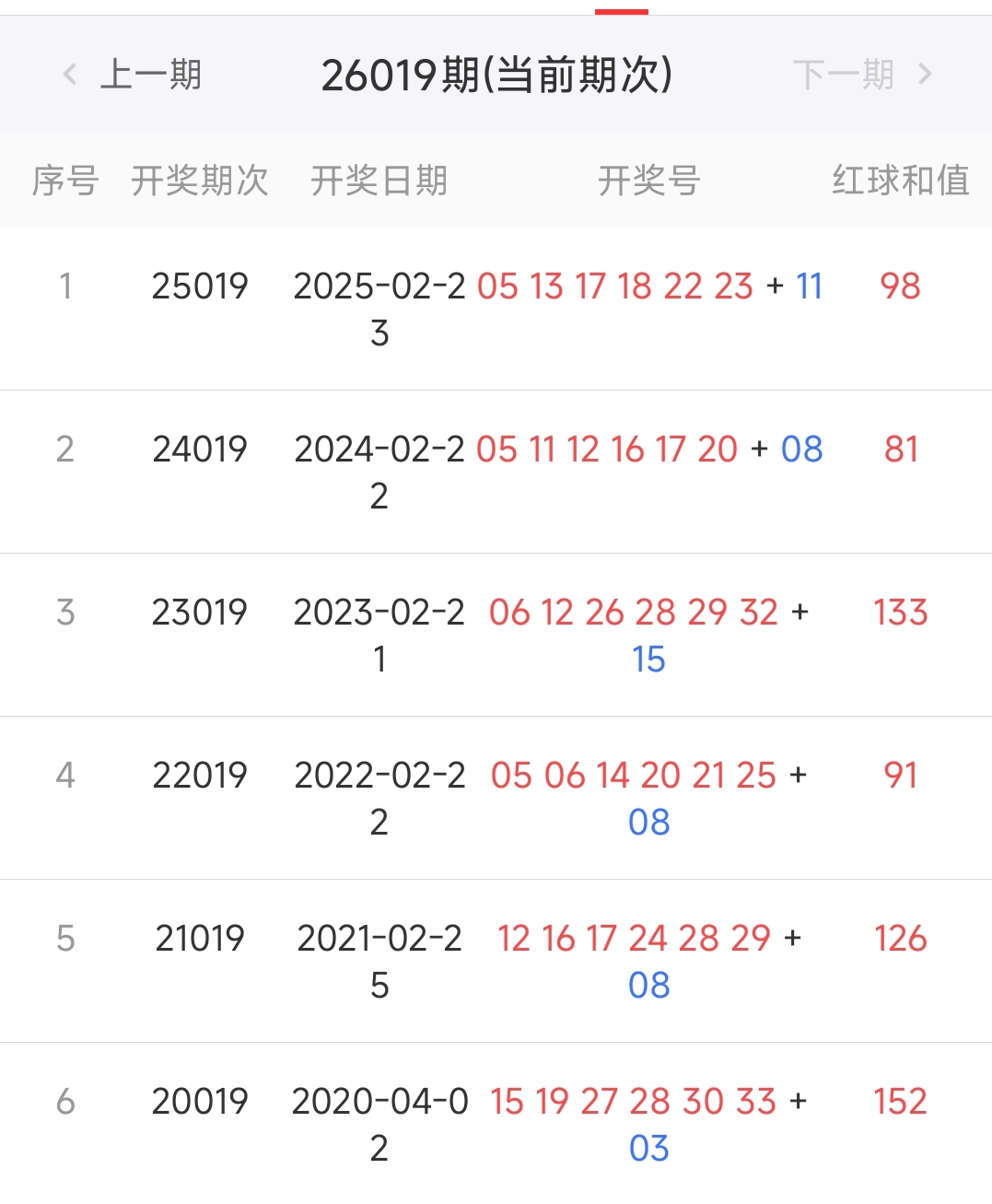992x1204 pixels.
Task: Click red ball 33 in the 20019 draw
Action: coord(757,1101)
